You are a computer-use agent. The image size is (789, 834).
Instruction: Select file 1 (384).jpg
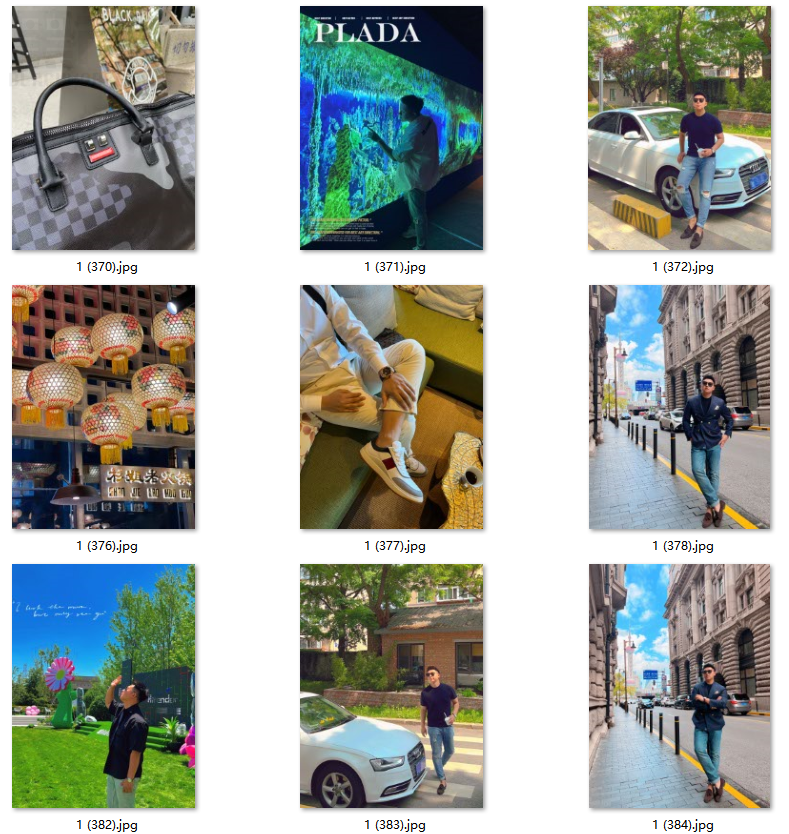click(679, 686)
